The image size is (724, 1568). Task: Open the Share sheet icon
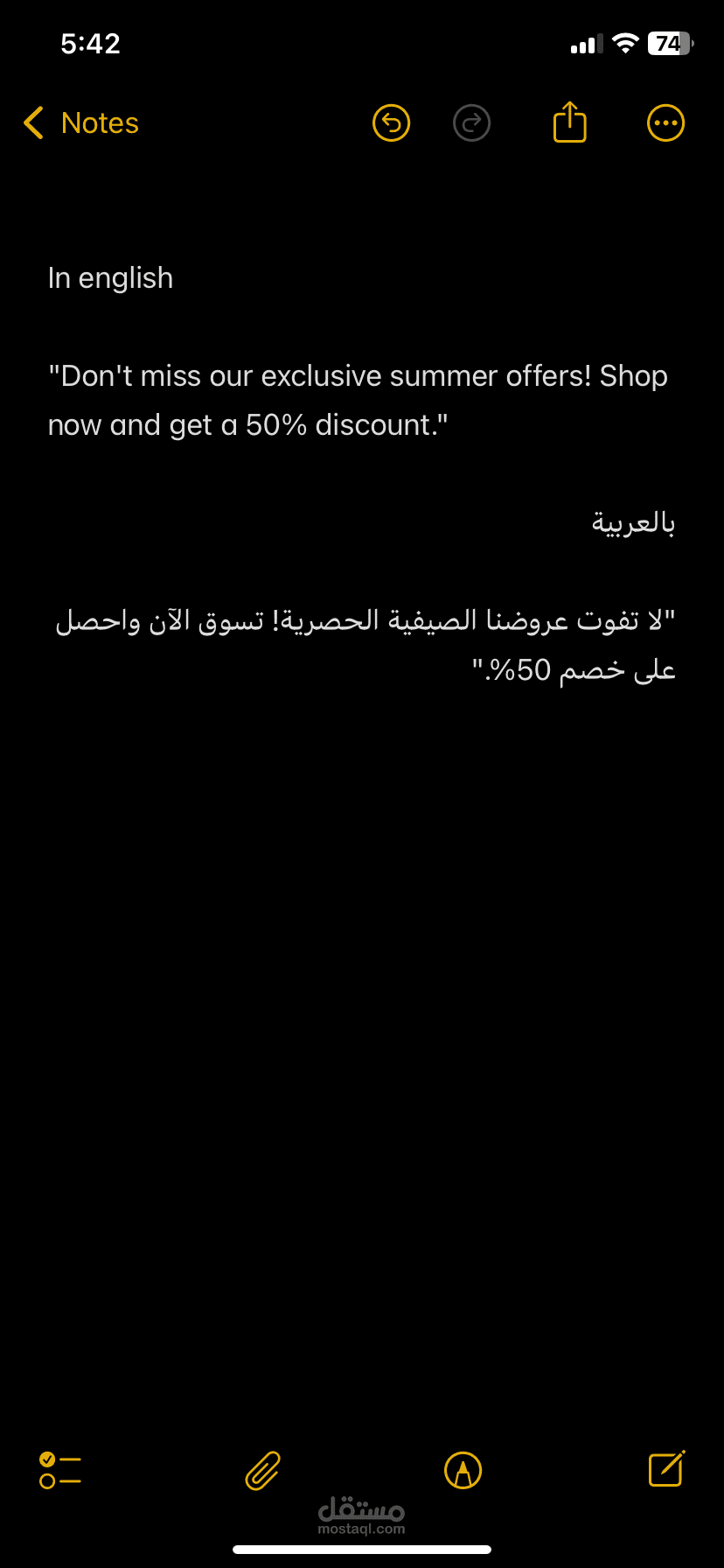click(x=569, y=122)
